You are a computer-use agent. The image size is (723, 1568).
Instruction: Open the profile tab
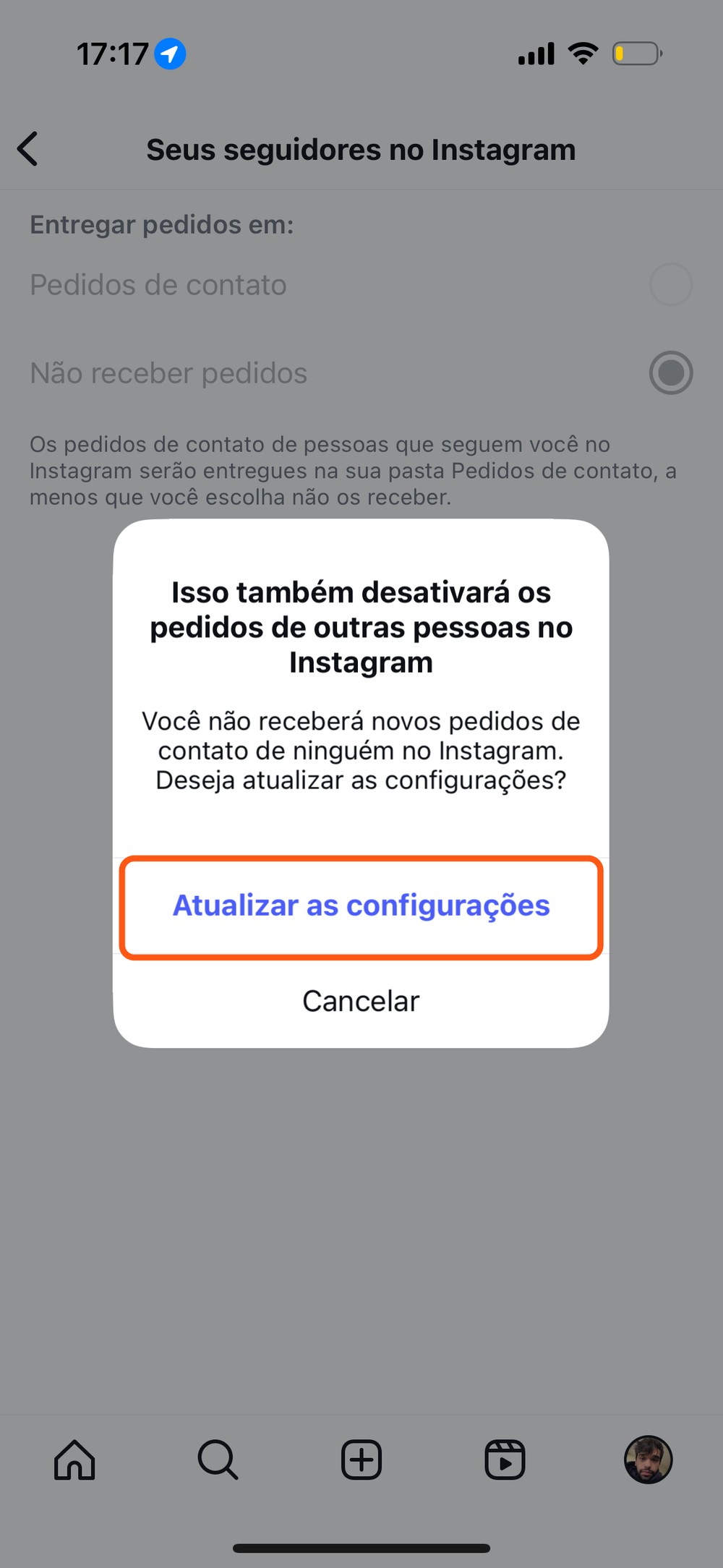[648, 1460]
